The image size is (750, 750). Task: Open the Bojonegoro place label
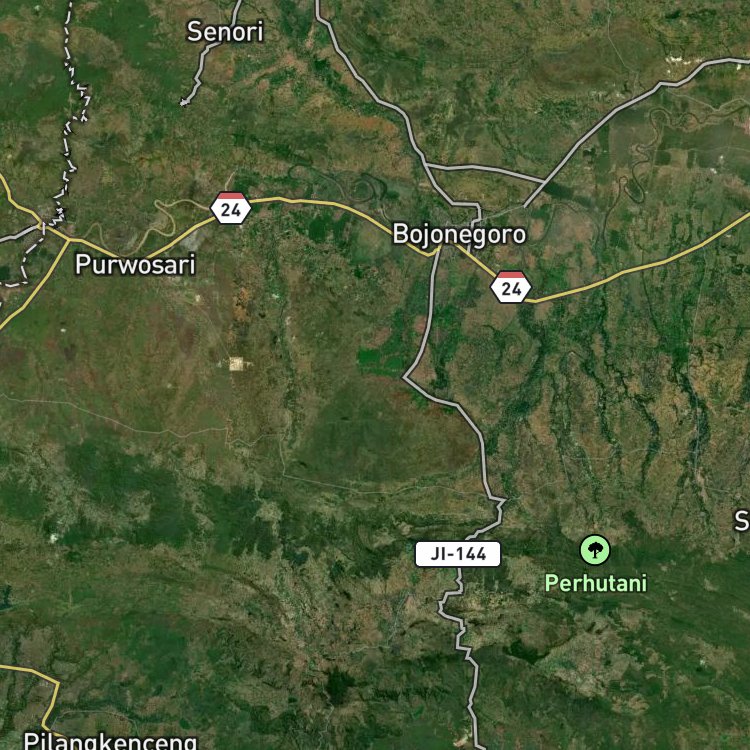[459, 234]
